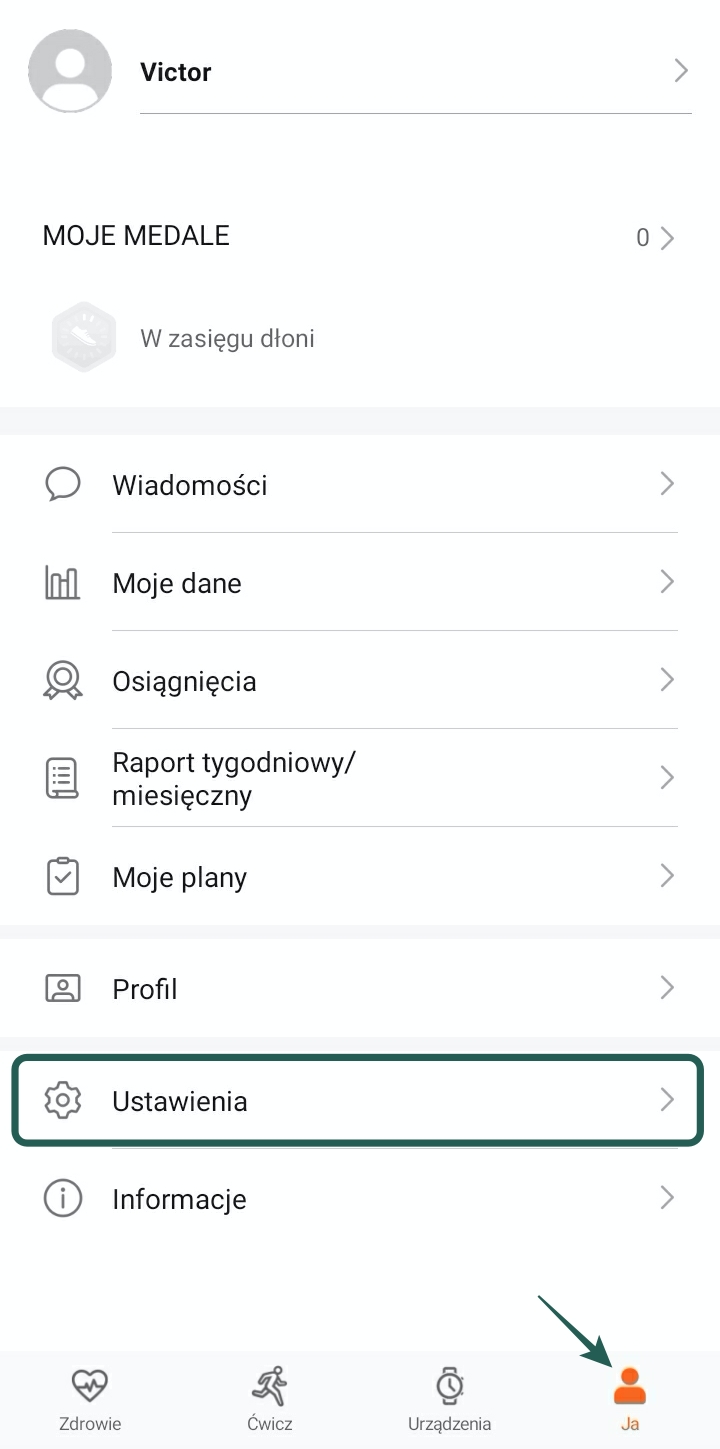View Osiągnięcia
The width and height of the screenshot is (720, 1449).
tap(360, 681)
